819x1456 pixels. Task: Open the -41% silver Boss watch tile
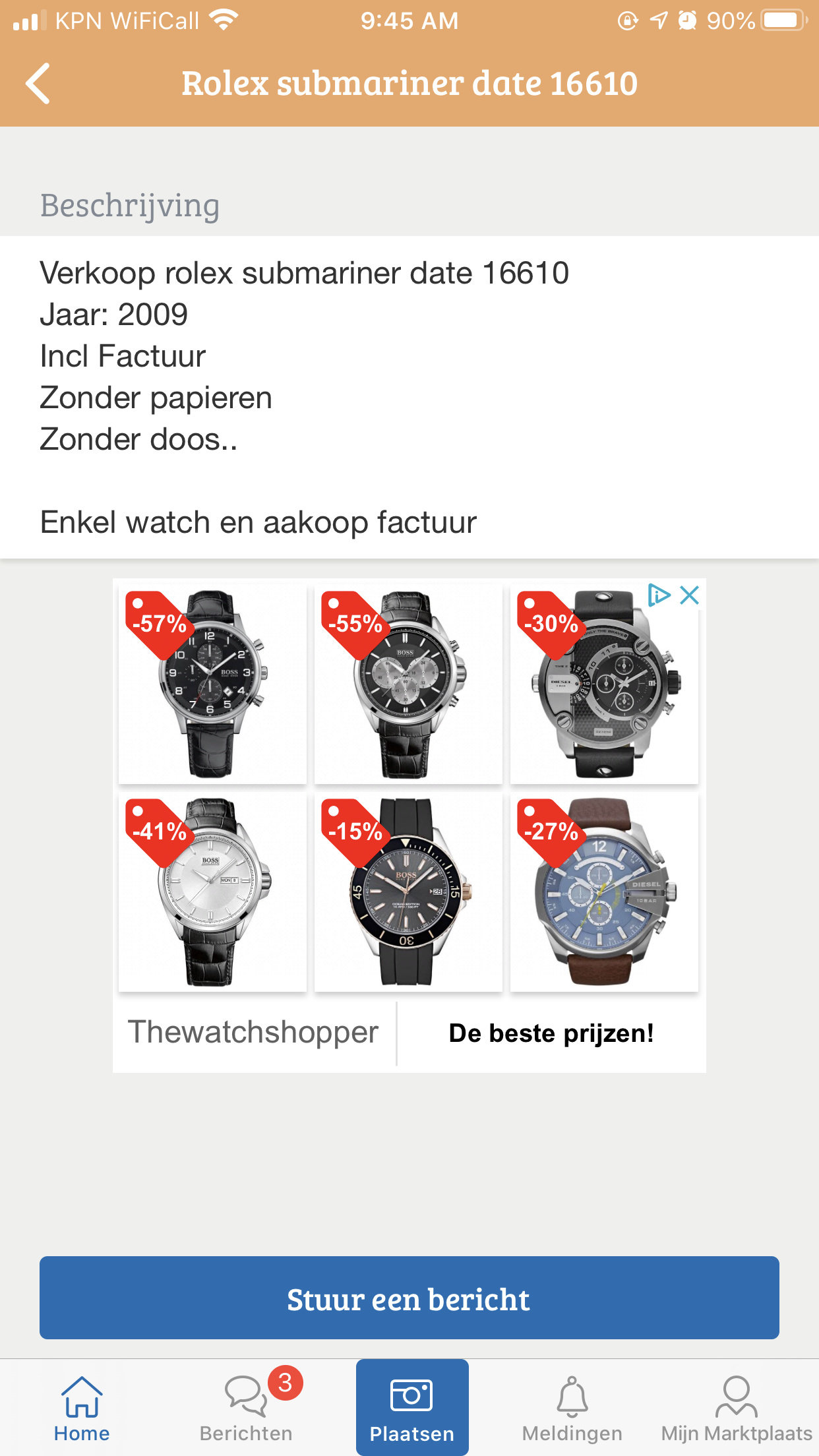pyautogui.click(x=212, y=892)
